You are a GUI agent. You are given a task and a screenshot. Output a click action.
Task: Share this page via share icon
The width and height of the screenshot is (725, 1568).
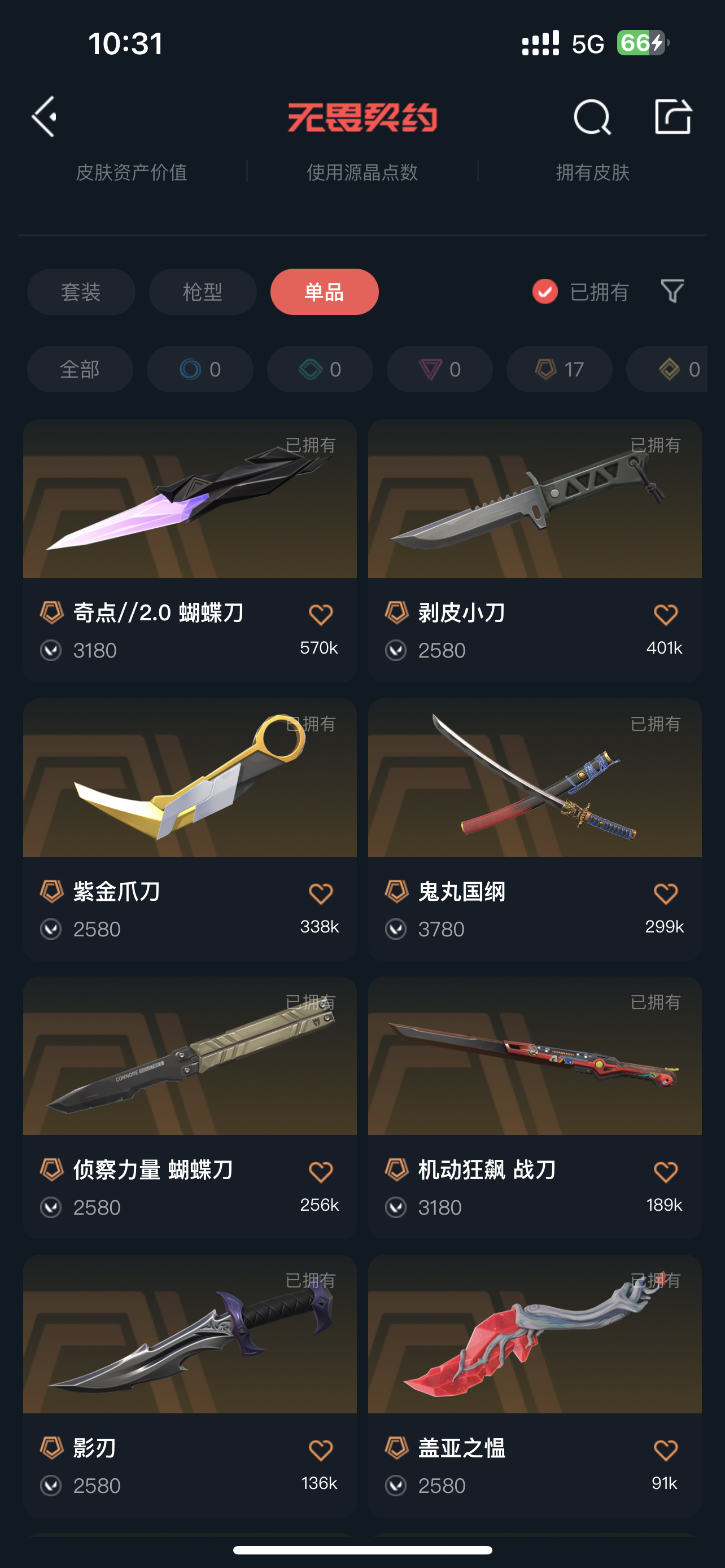tap(672, 116)
